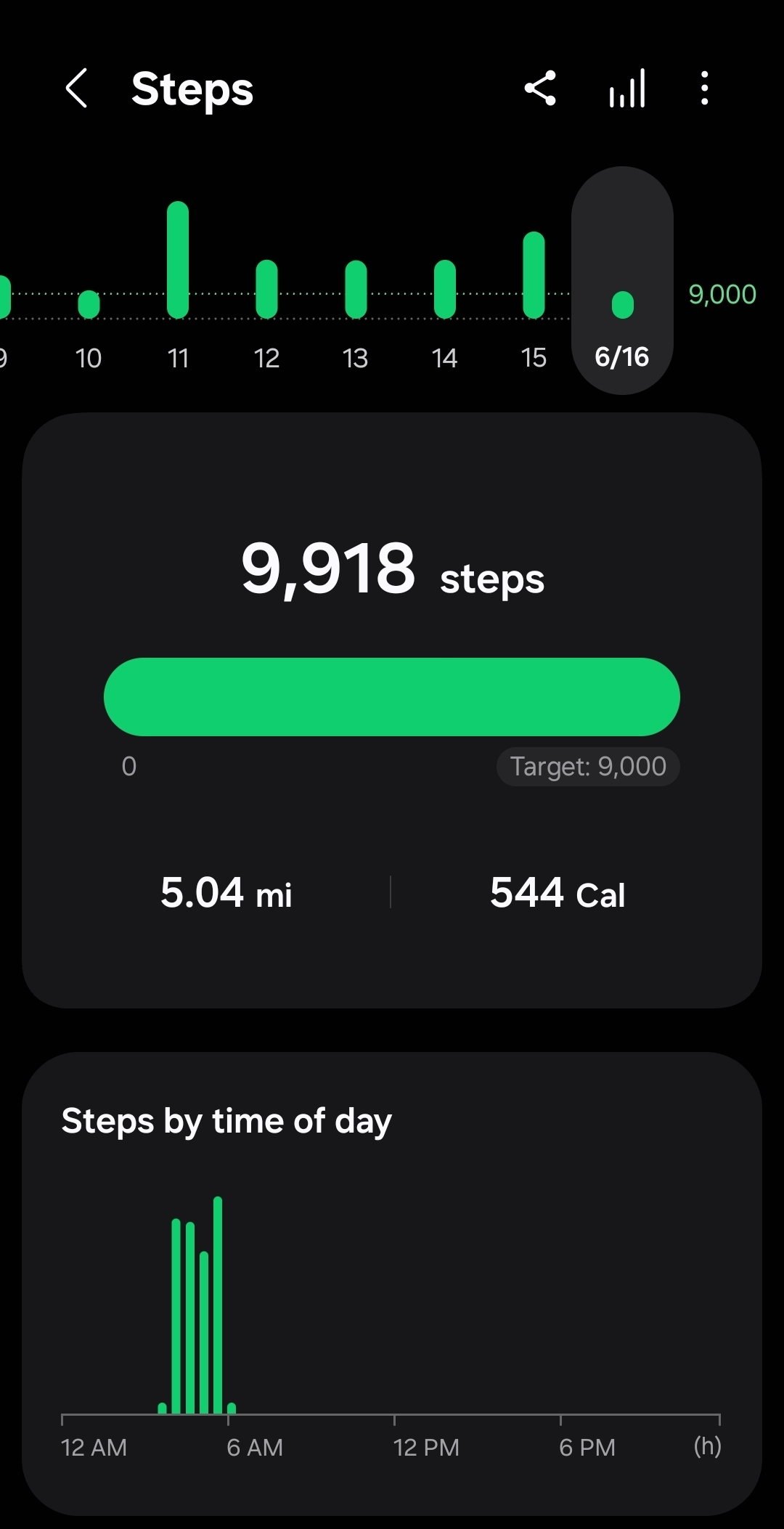The width and height of the screenshot is (784, 1529).
Task: Open the three-dot overflow menu
Action: pyautogui.click(x=704, y=89)
